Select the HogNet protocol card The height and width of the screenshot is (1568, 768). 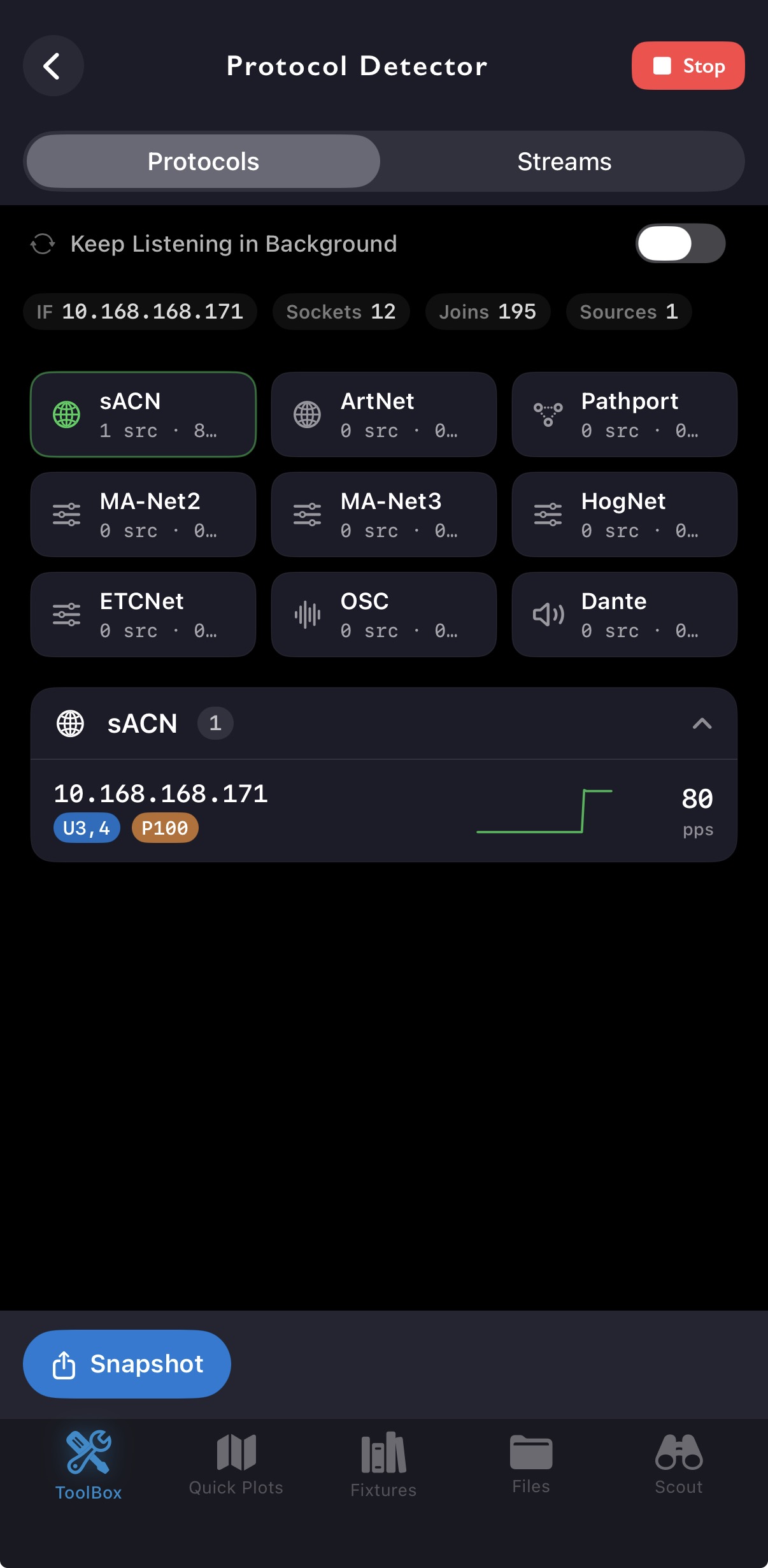[x=625, y=515]
